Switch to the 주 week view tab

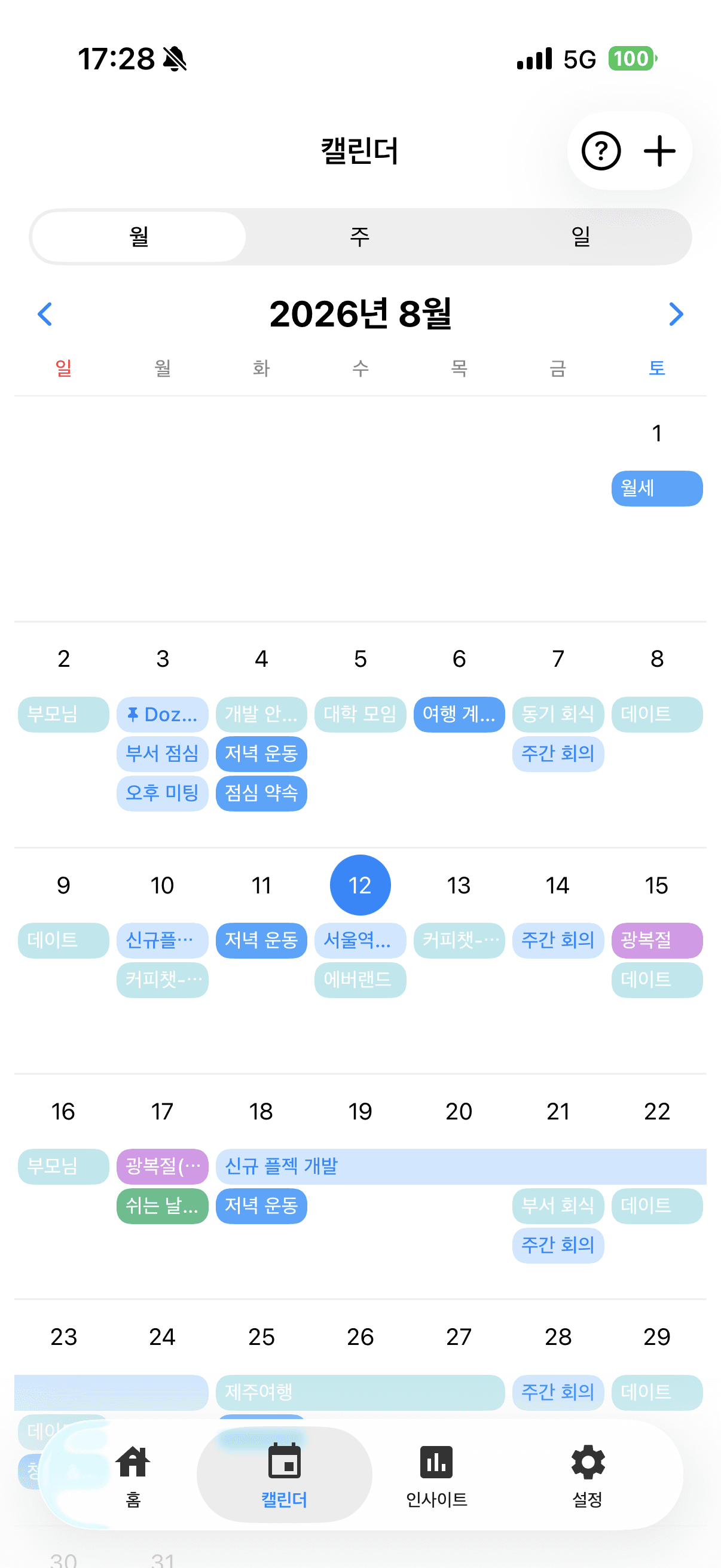tap(360, 236)
